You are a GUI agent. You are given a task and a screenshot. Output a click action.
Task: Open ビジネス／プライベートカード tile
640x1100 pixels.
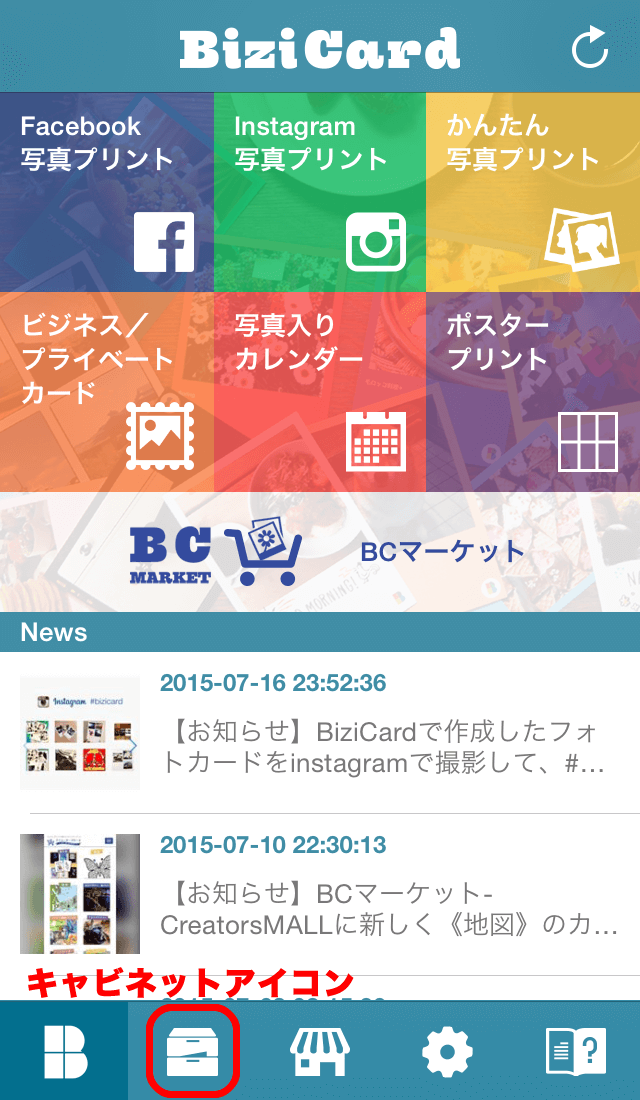[107, 392]
